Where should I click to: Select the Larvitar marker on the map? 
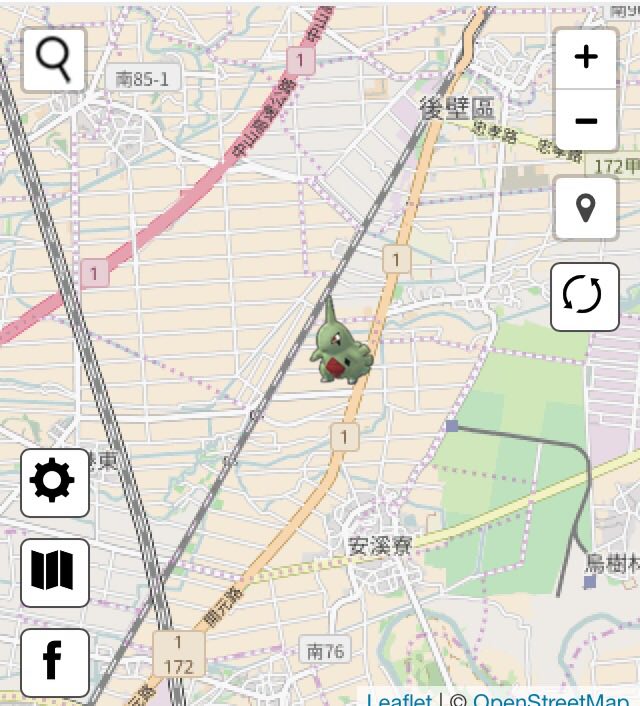341,346
